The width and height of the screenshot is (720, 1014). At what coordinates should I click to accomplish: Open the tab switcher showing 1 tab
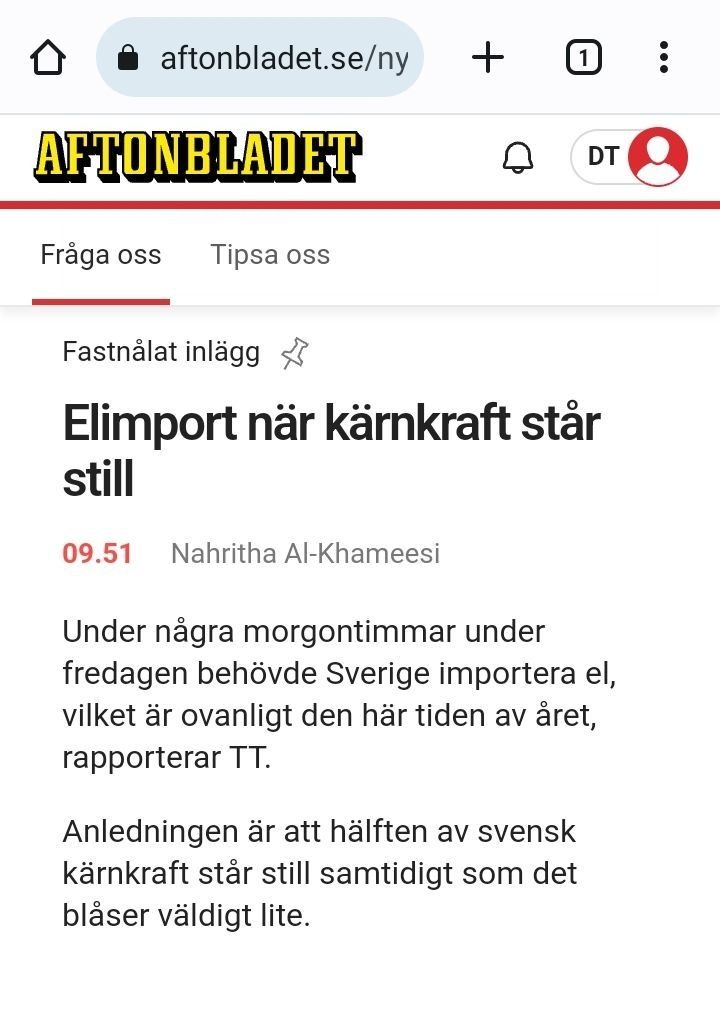coord(584,57)
